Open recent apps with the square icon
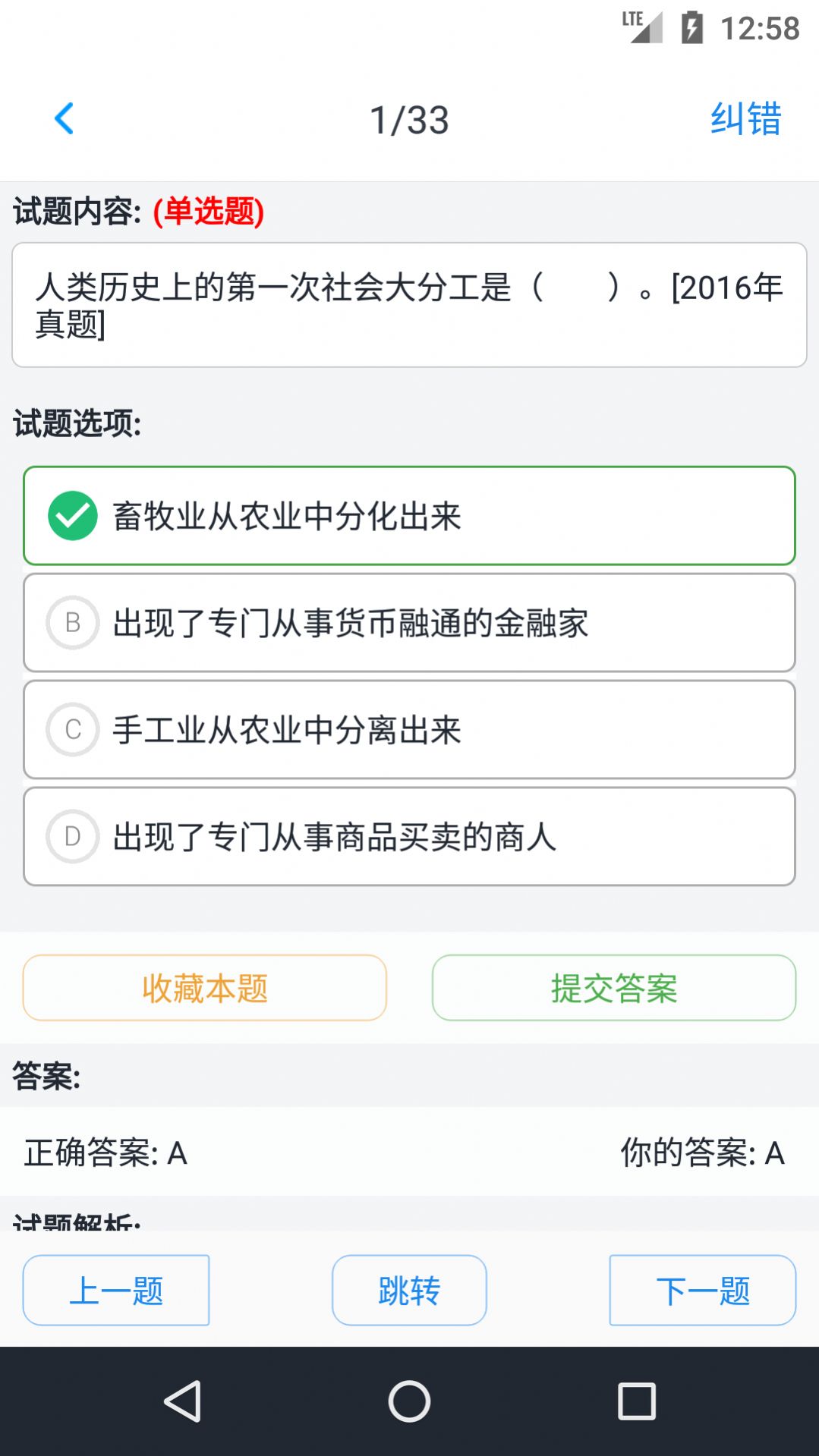 tap(637, 1400)
